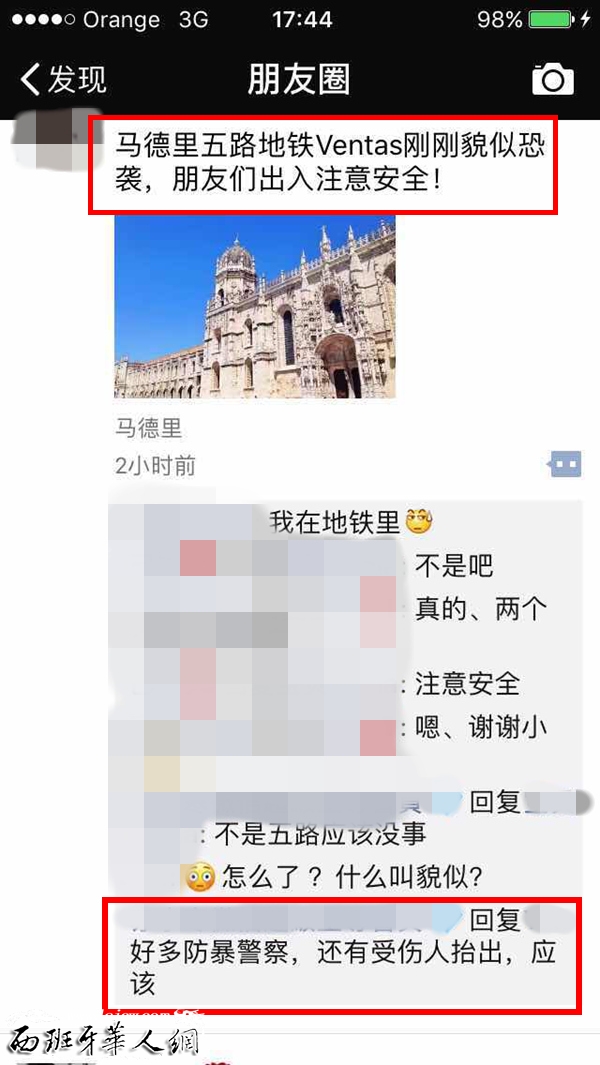600x1065 pixels.
Task: Open the camera to post a moment
Action: (552, 79)
